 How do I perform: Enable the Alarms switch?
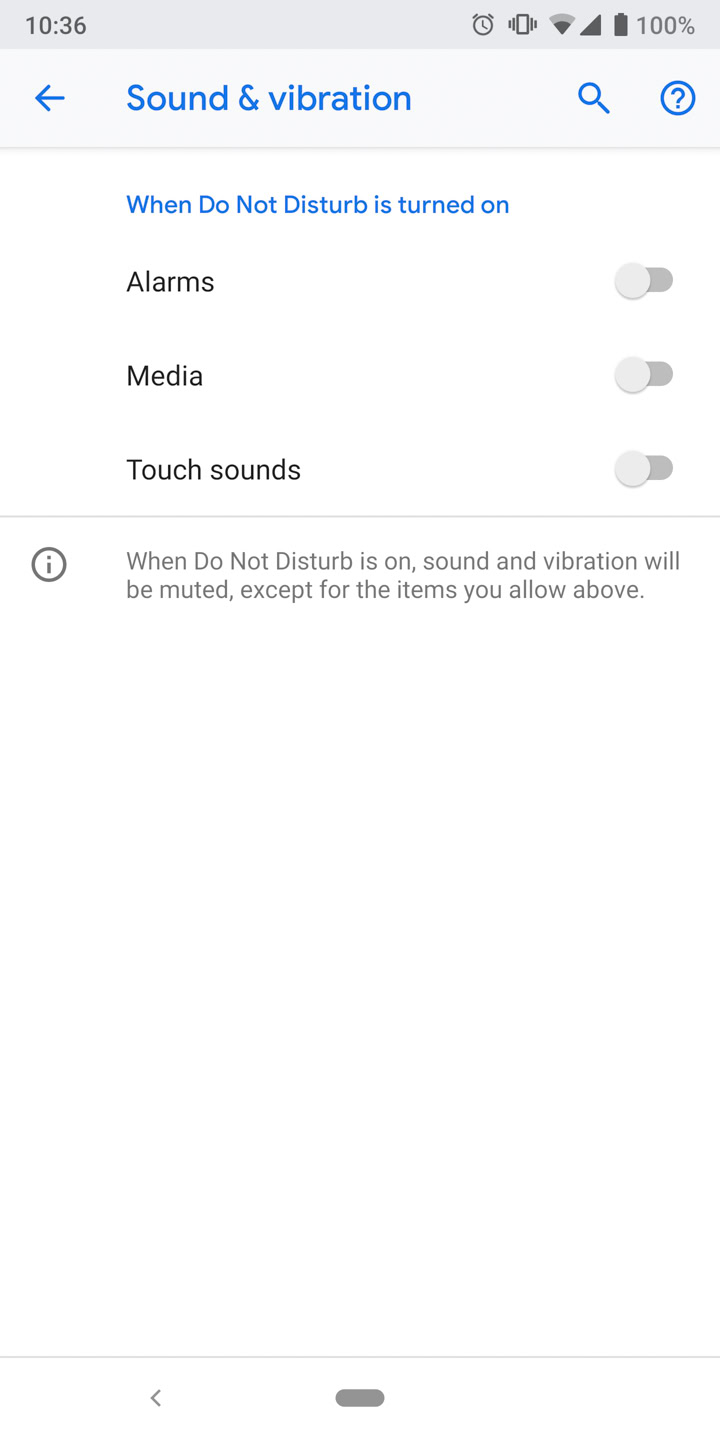tap(645, 282)
